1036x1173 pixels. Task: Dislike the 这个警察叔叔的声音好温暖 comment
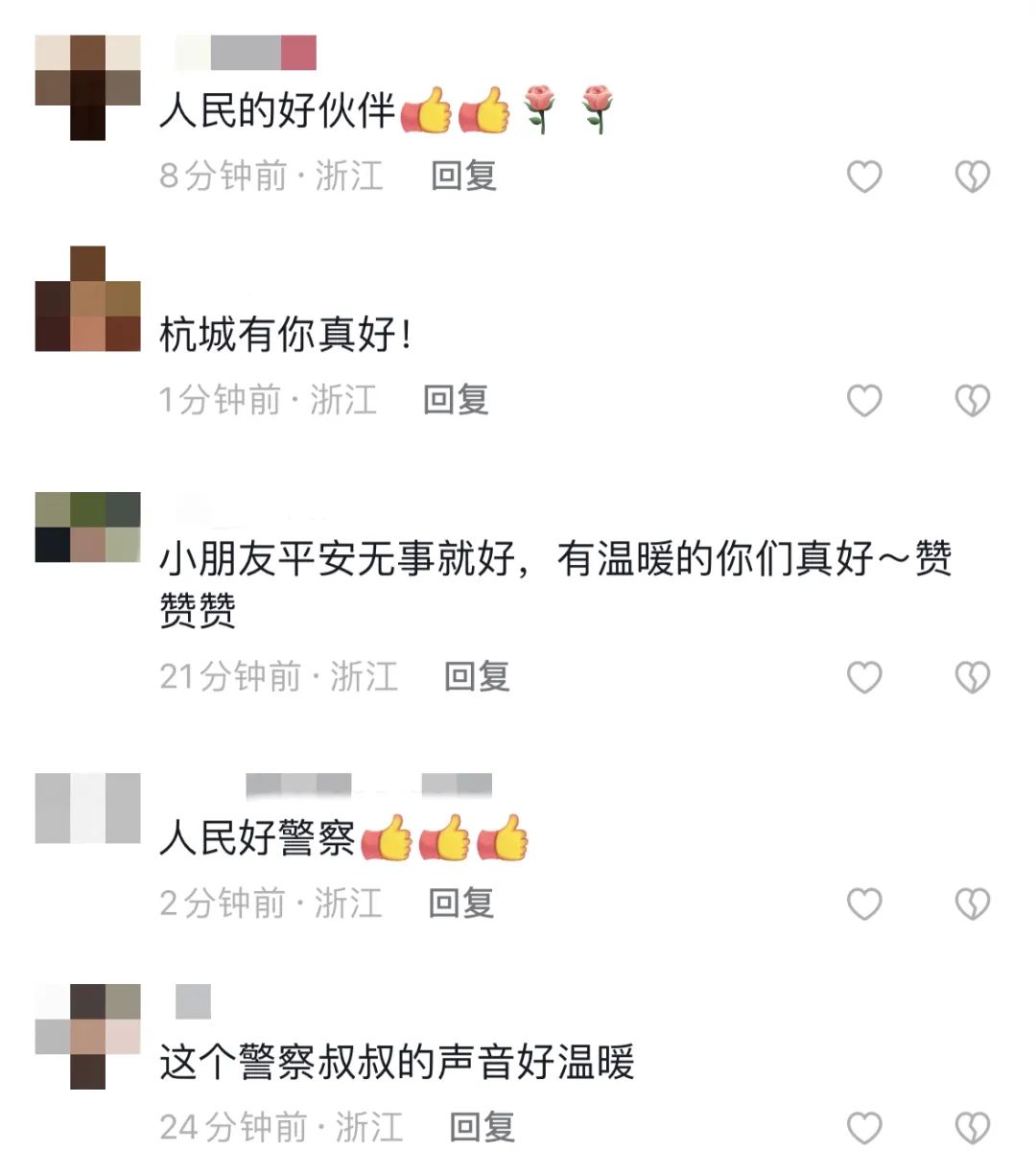(973, 1128)
